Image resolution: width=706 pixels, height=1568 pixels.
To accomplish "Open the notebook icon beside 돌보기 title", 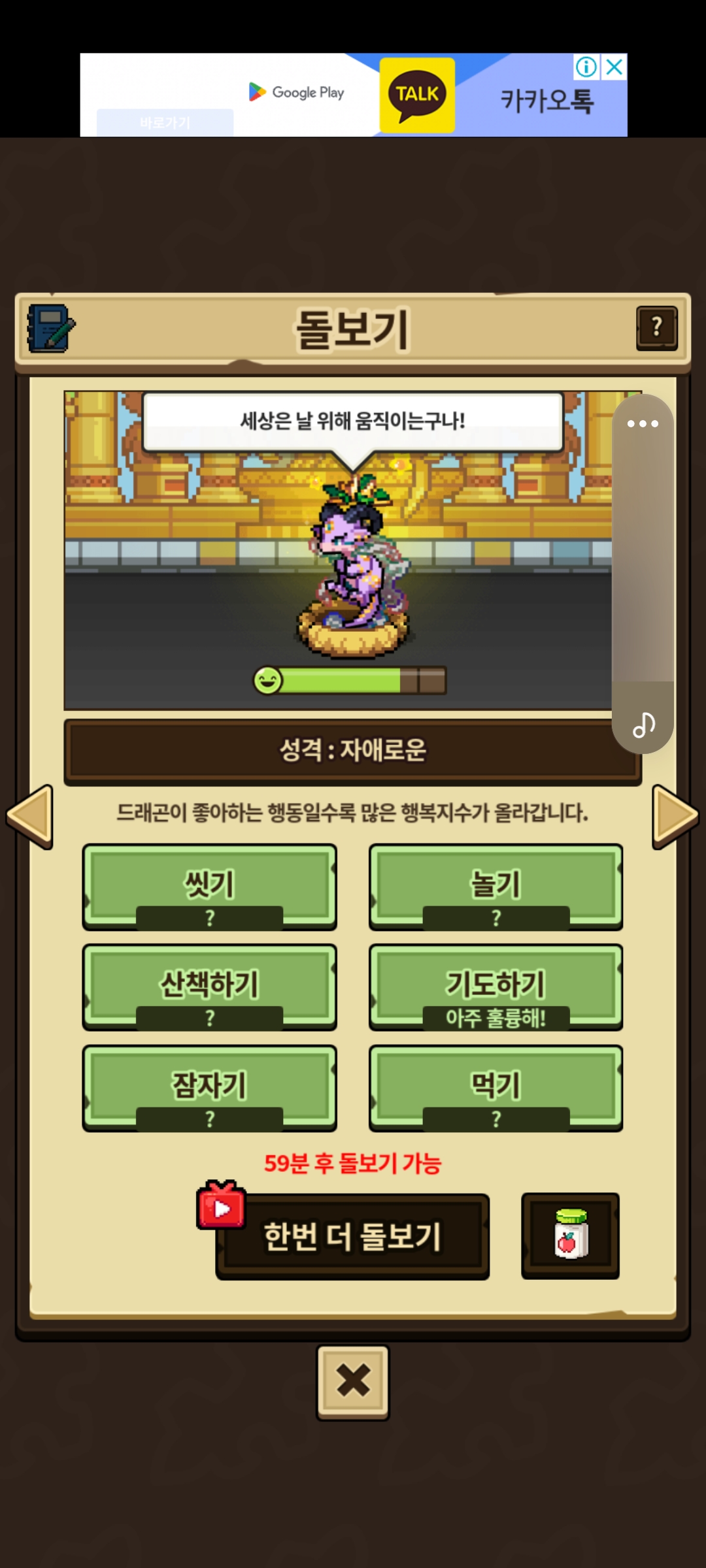I will coord(50,328).
